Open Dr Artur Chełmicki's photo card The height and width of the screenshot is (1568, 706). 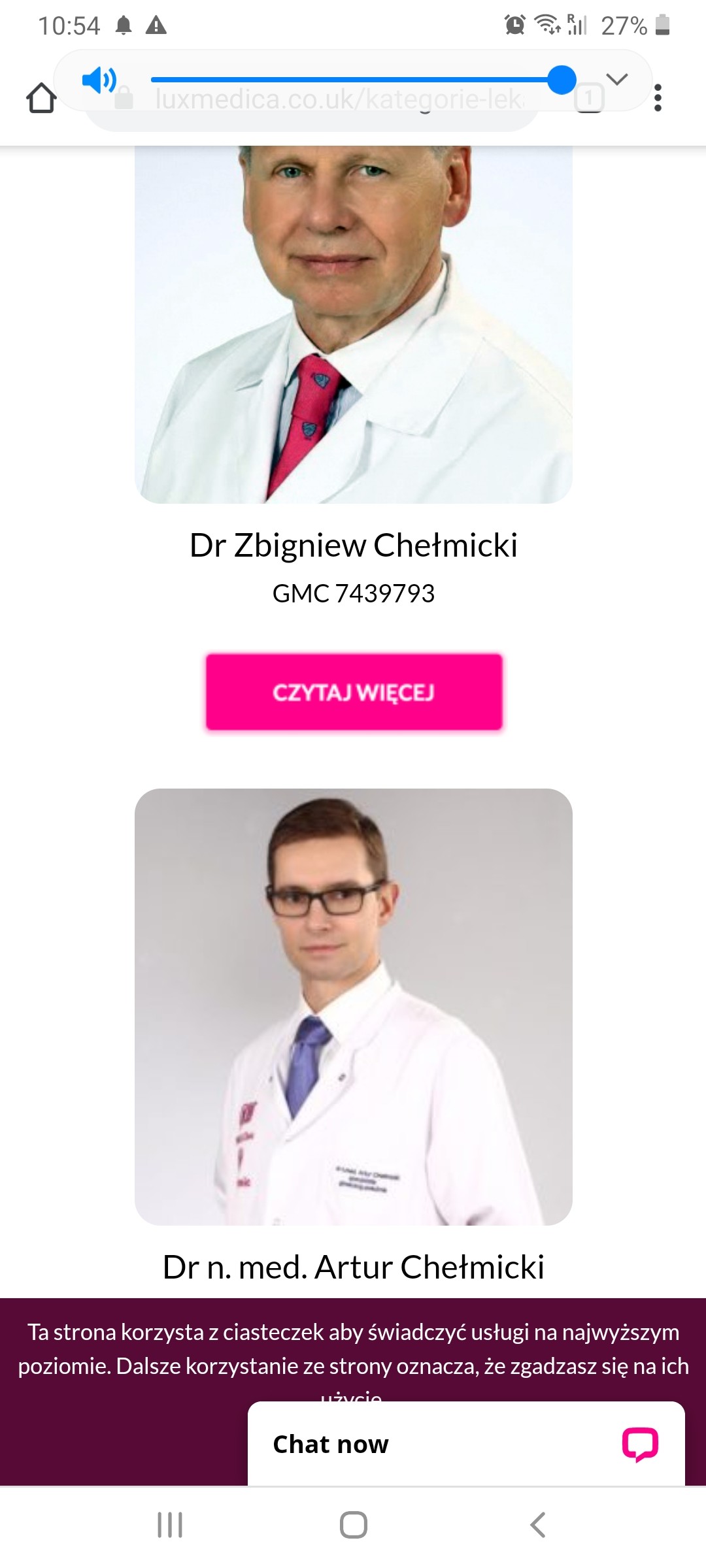click(x=354, y=1006)
